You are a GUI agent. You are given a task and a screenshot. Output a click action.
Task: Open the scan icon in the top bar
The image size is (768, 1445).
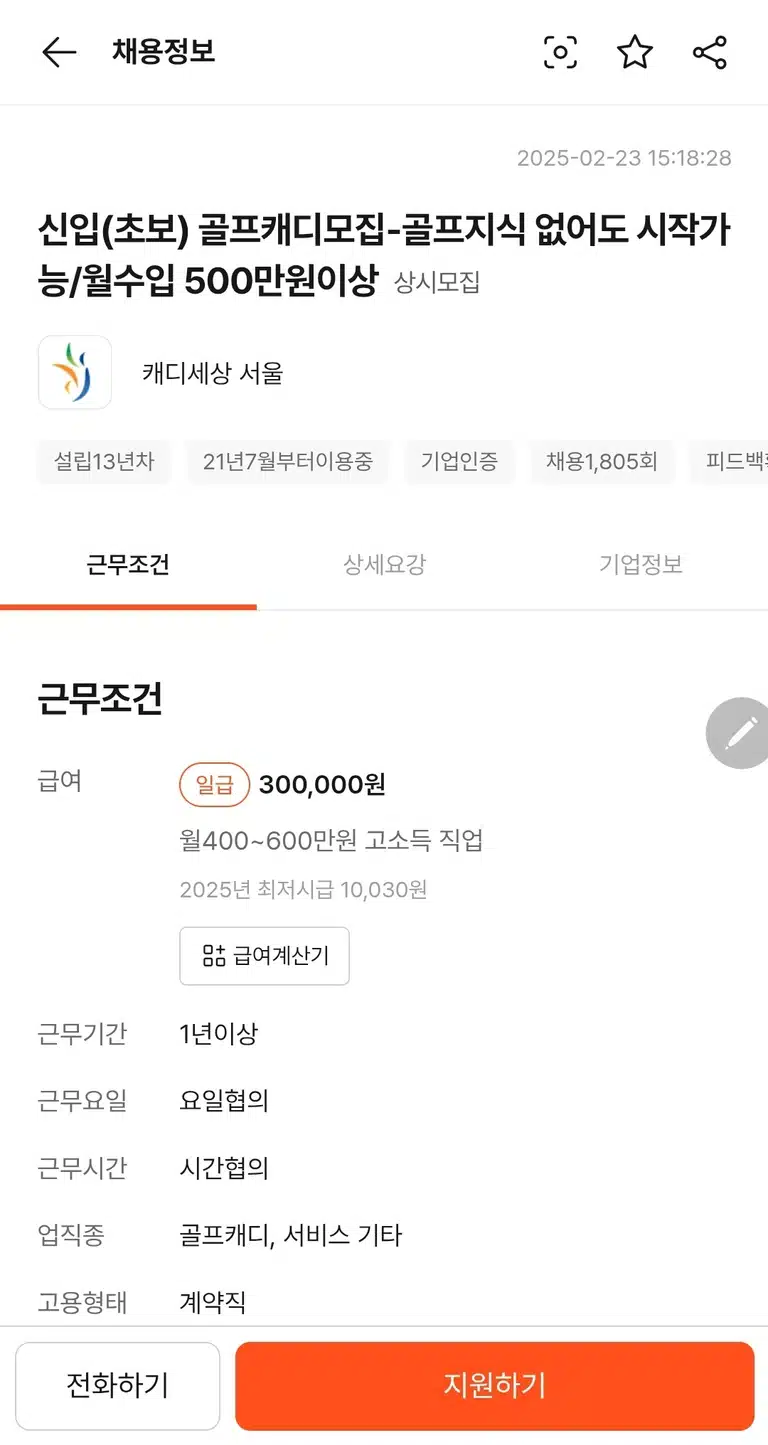point(560,52)
